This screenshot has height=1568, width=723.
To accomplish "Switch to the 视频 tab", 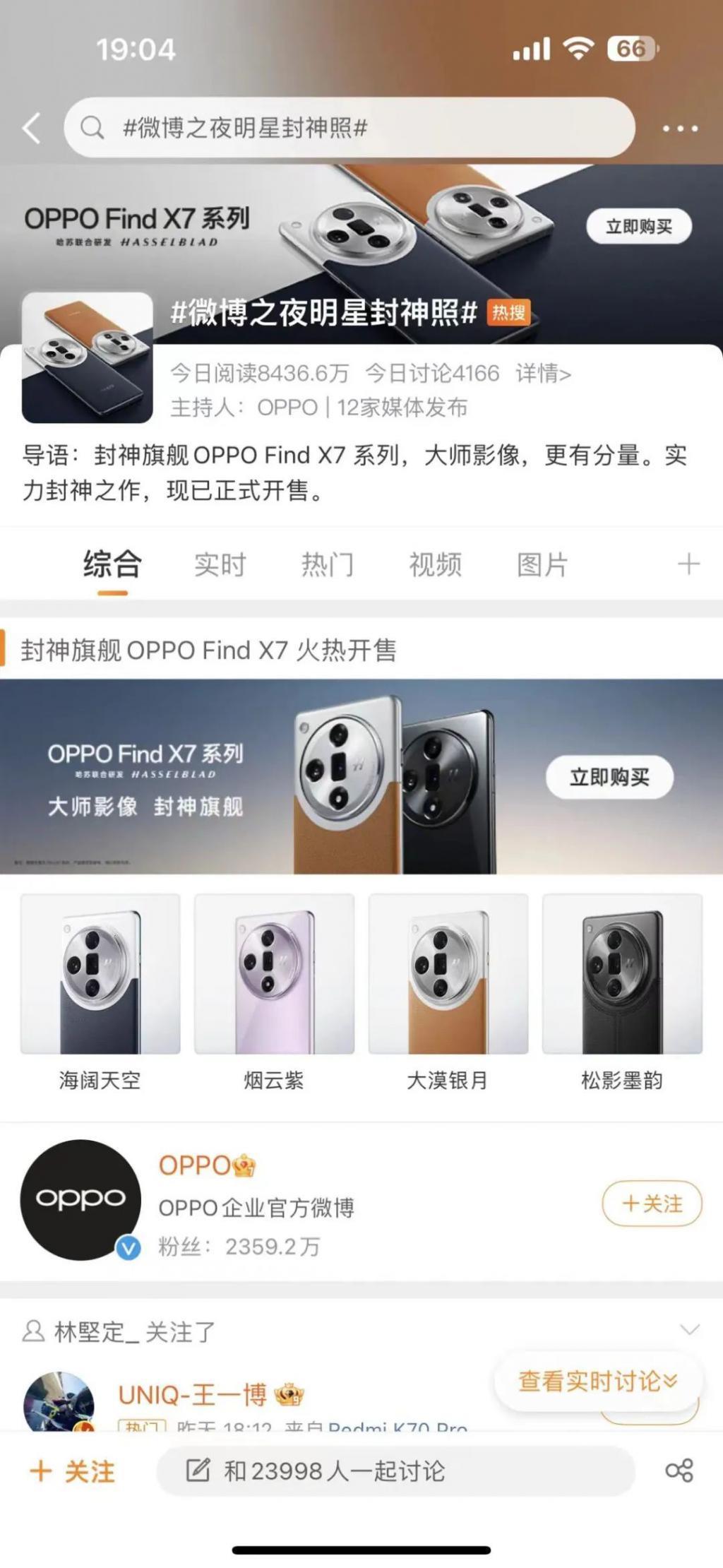I will tap(436, 564).
